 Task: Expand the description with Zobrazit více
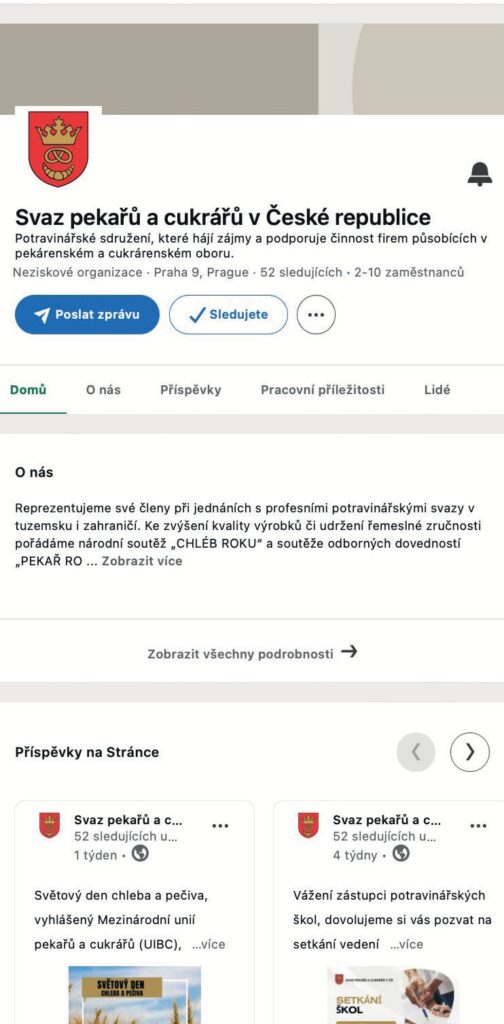coord(142,561)
